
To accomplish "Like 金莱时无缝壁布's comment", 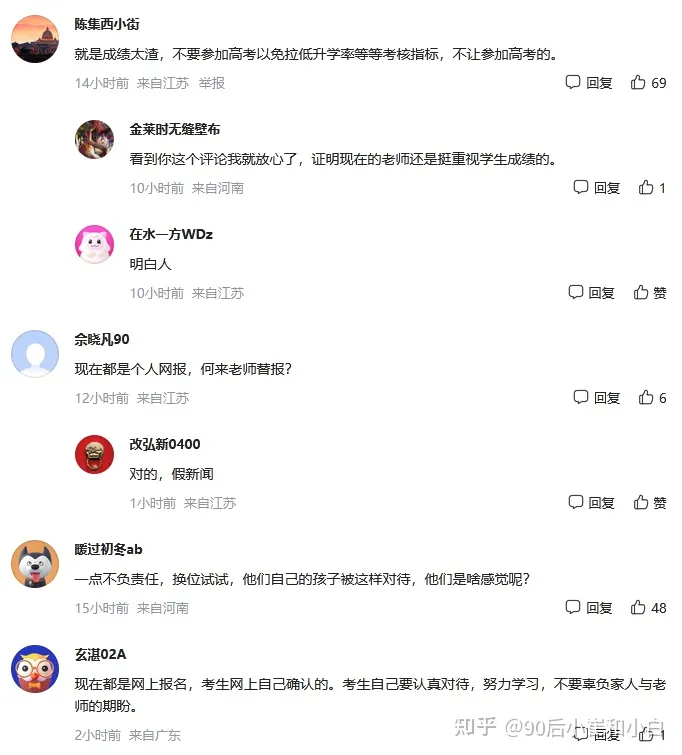I will click(x=652, y=188).
